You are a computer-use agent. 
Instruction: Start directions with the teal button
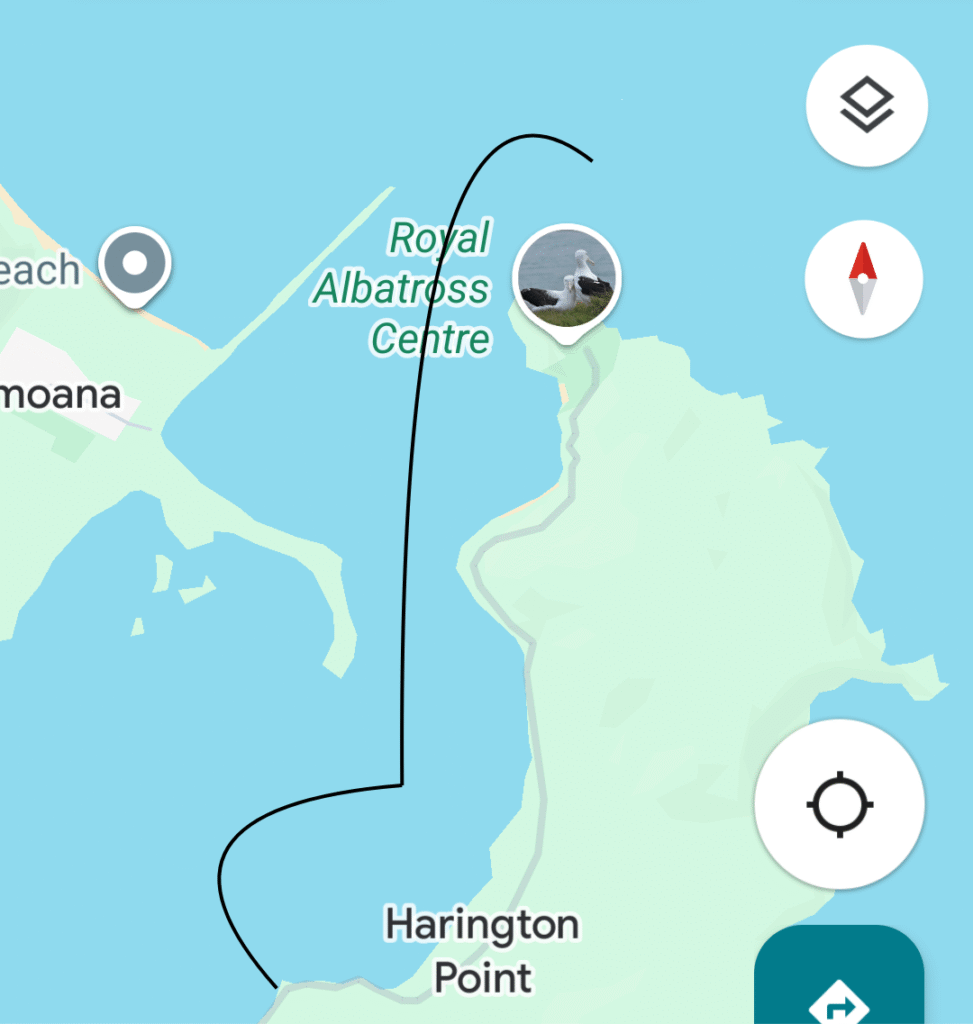point(839,985)
